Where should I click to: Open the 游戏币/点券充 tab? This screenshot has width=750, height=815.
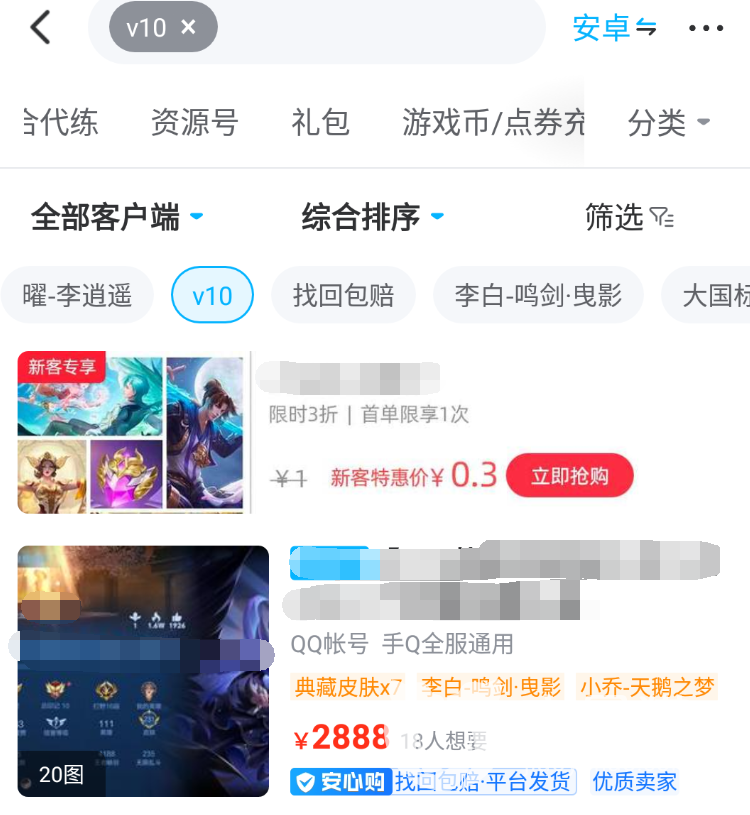point(492,123)
